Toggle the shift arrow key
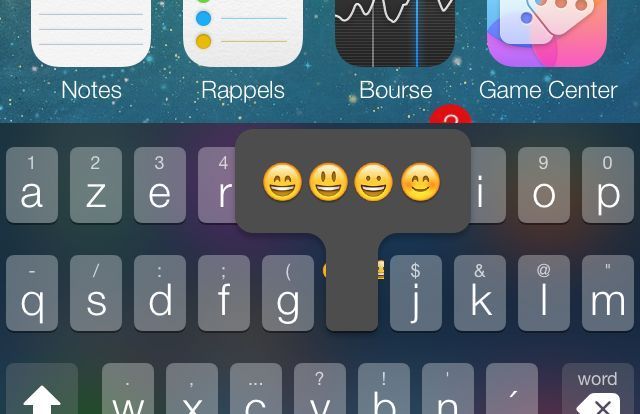Screen dimensions: 640x414 [x=42, y=395]
